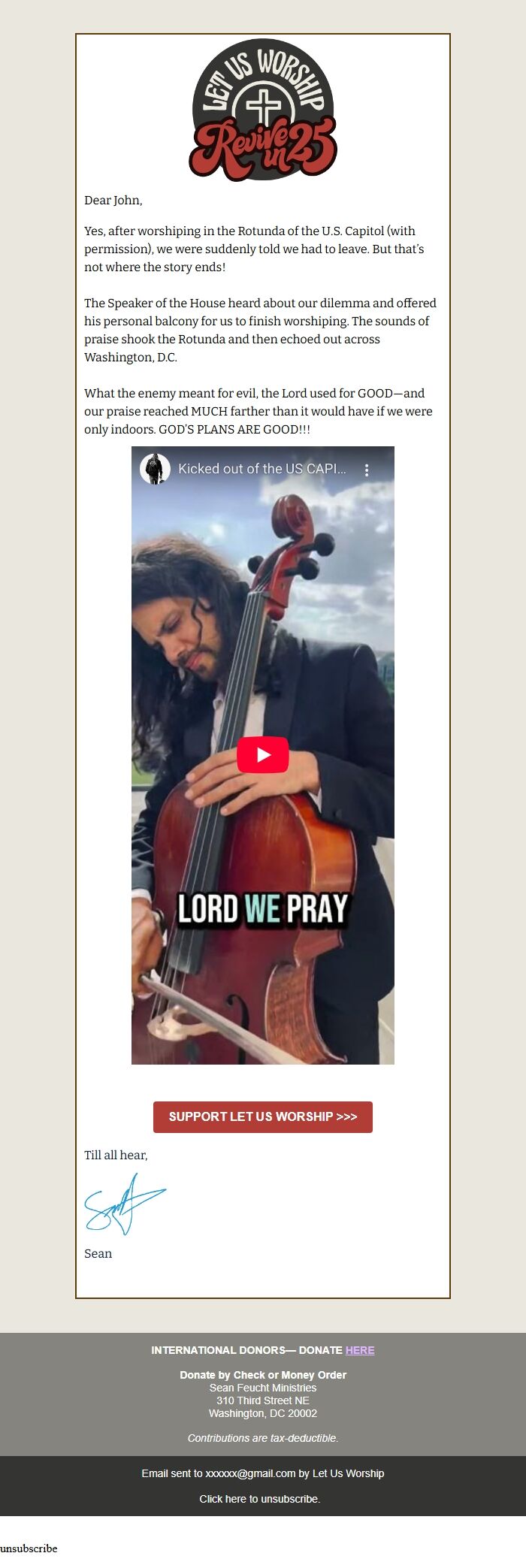Tap the Support Let Us Worship button
The width and height of the screenshot is (526, 1568).
point(263,1116)
